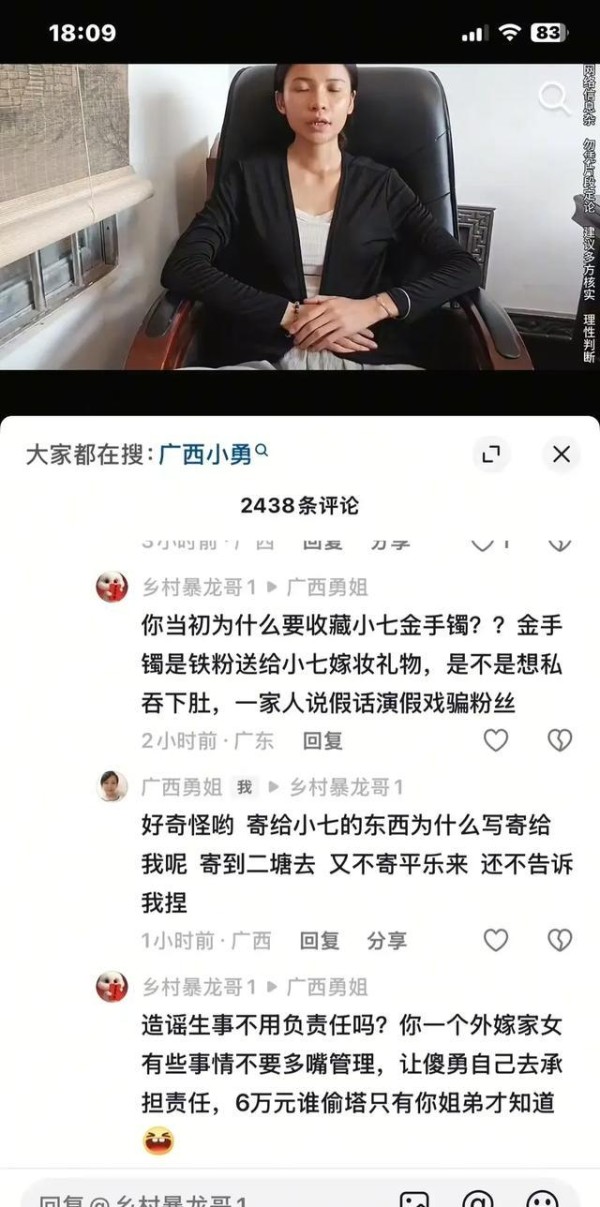600x1207 pixels.
Task: Like 广西勇姐's 好奇怪哟 comment
Action: click(496, 941)
